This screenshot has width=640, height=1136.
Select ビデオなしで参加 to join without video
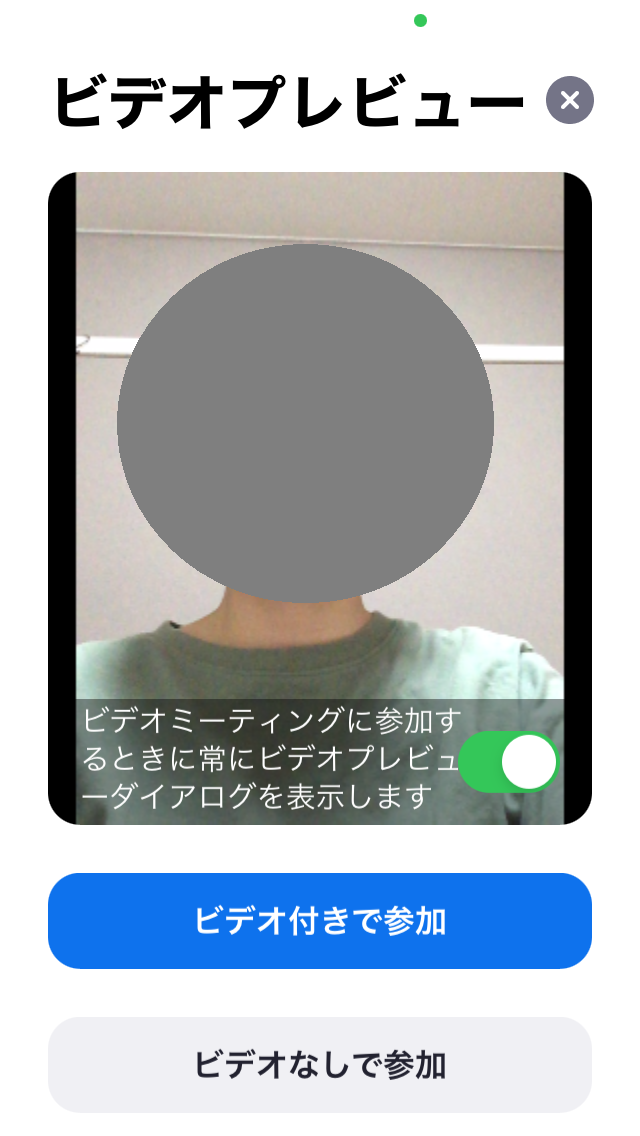click(320, 1065)
